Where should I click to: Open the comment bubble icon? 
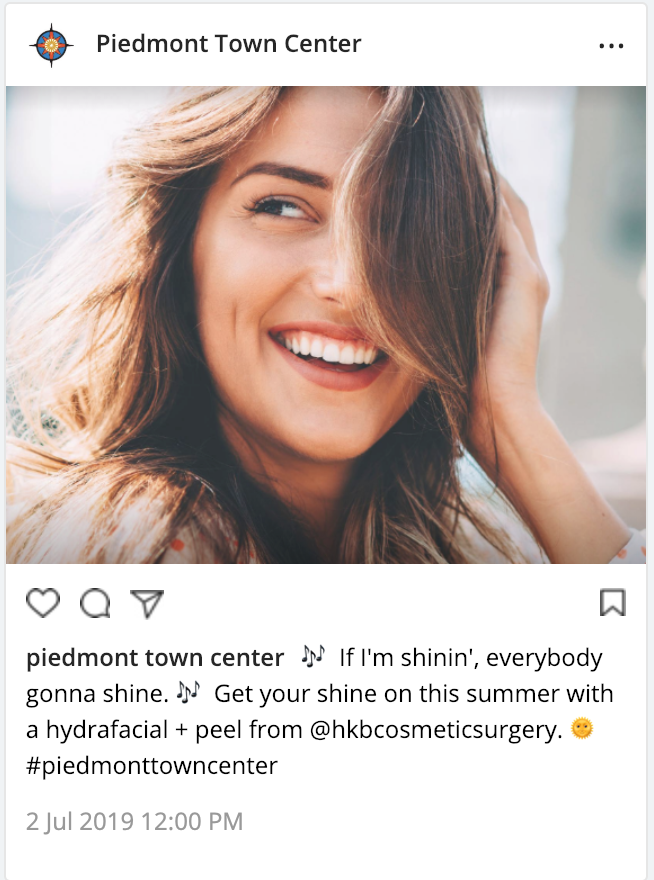click(x=95, y=603)
